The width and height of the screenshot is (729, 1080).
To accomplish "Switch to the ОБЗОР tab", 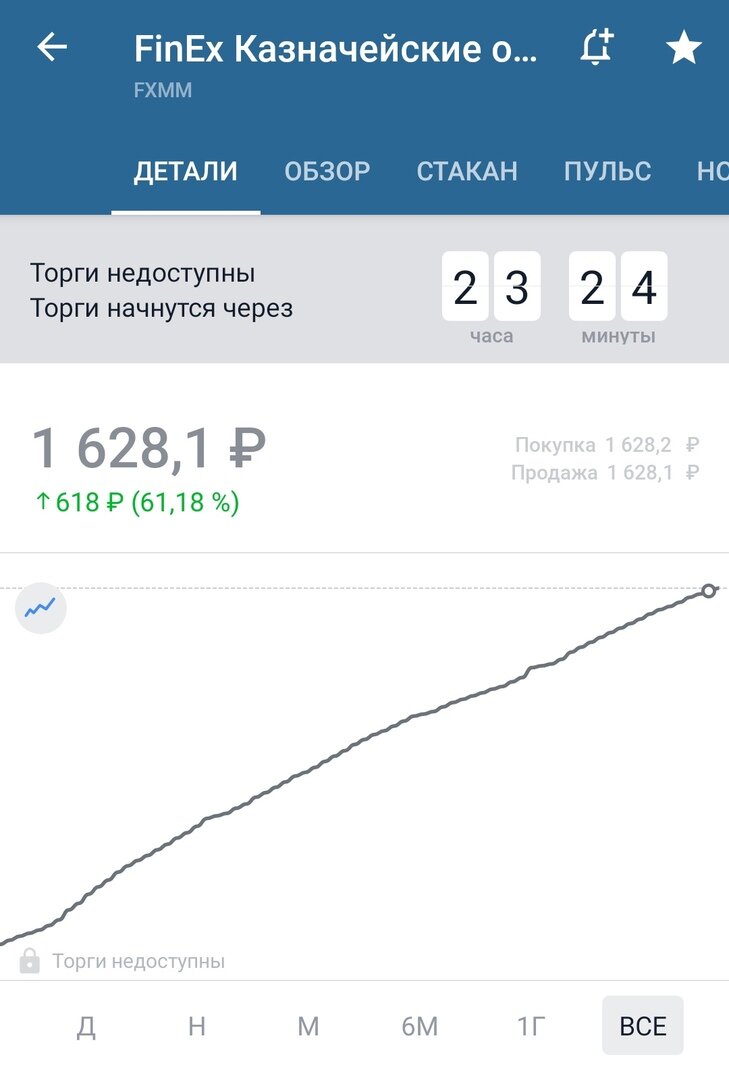I will [x=329, y=171].
